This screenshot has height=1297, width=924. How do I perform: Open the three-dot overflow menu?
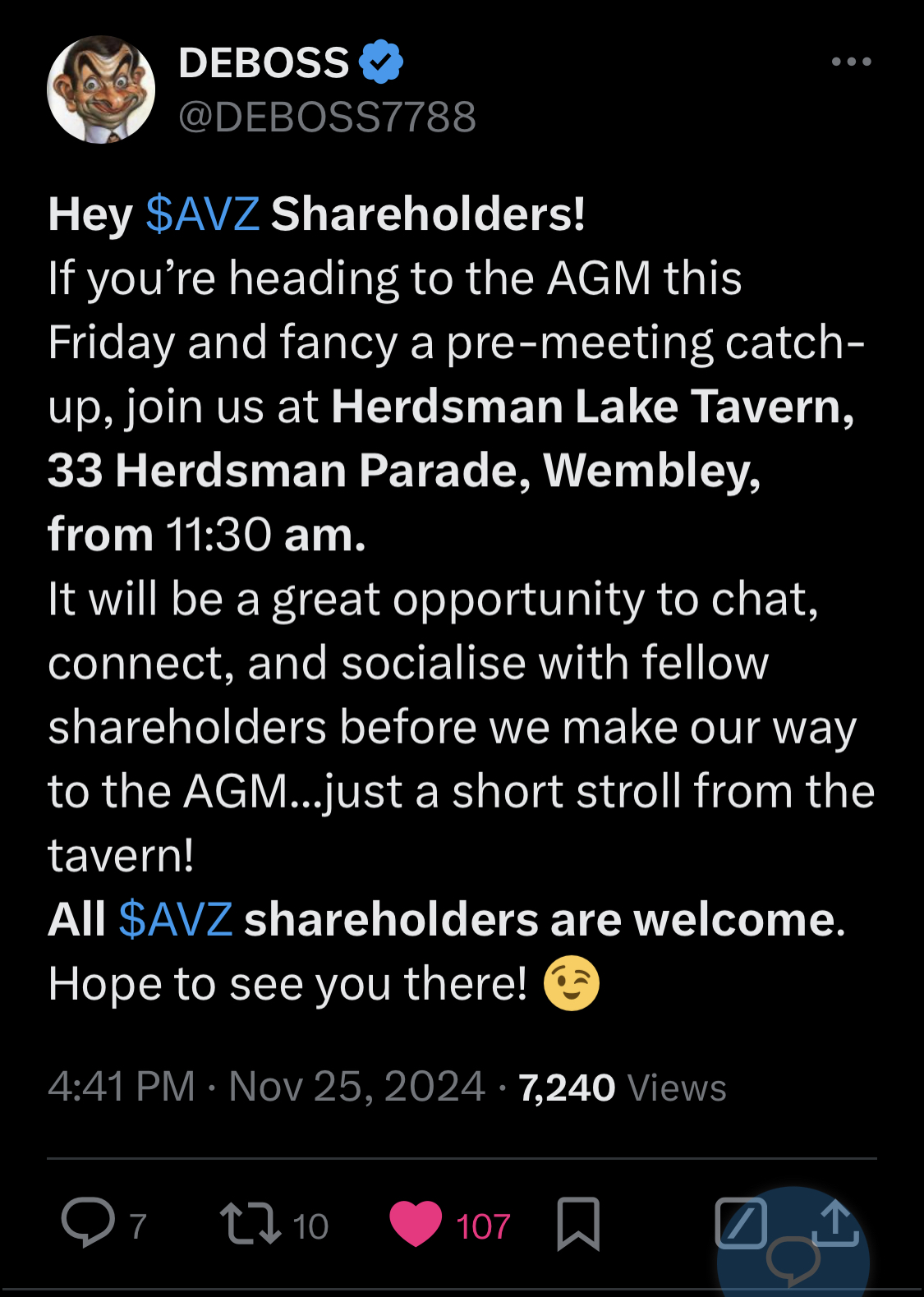coord(851,62)
